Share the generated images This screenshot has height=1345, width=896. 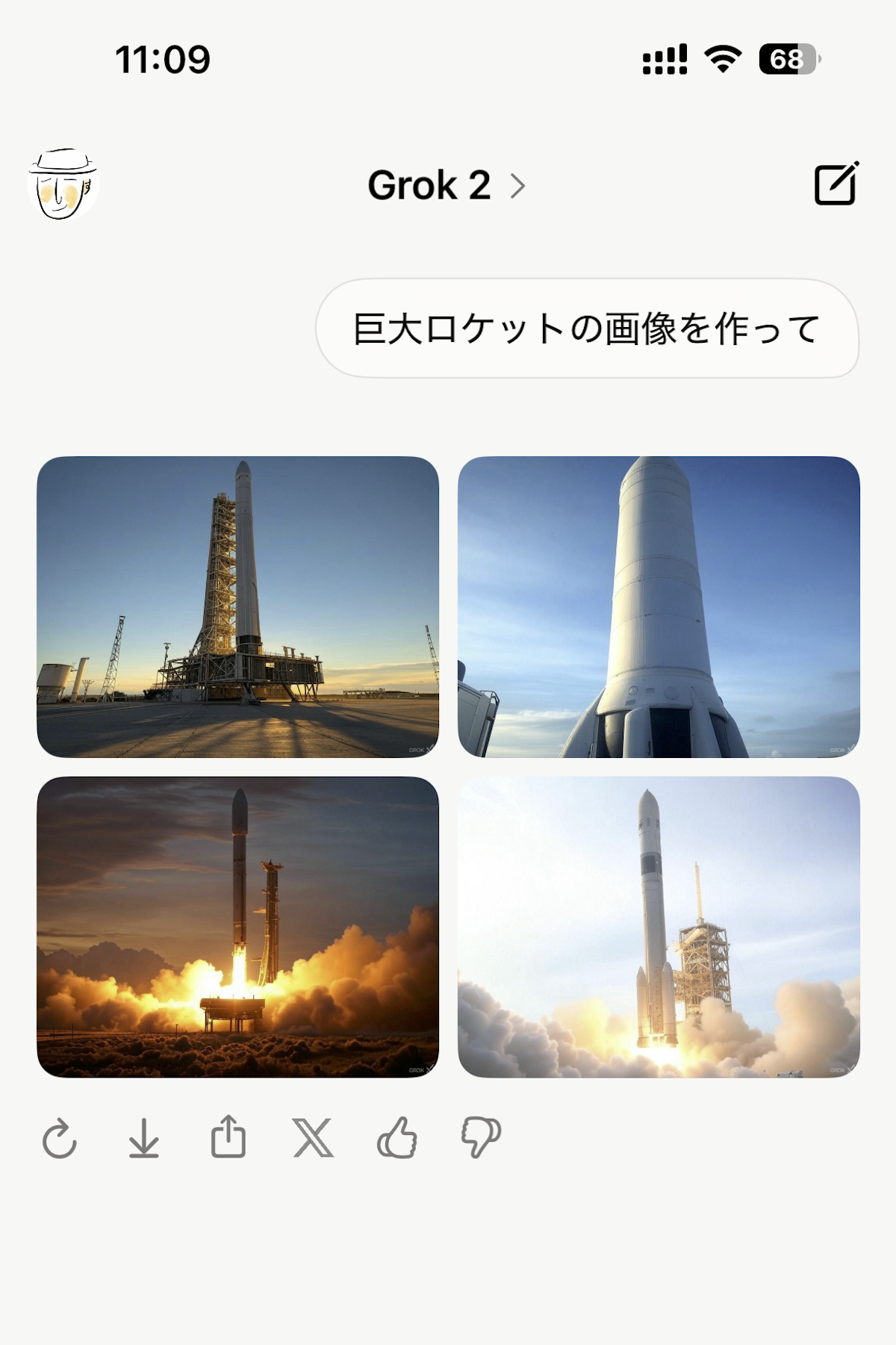[x=228, y=1137]
